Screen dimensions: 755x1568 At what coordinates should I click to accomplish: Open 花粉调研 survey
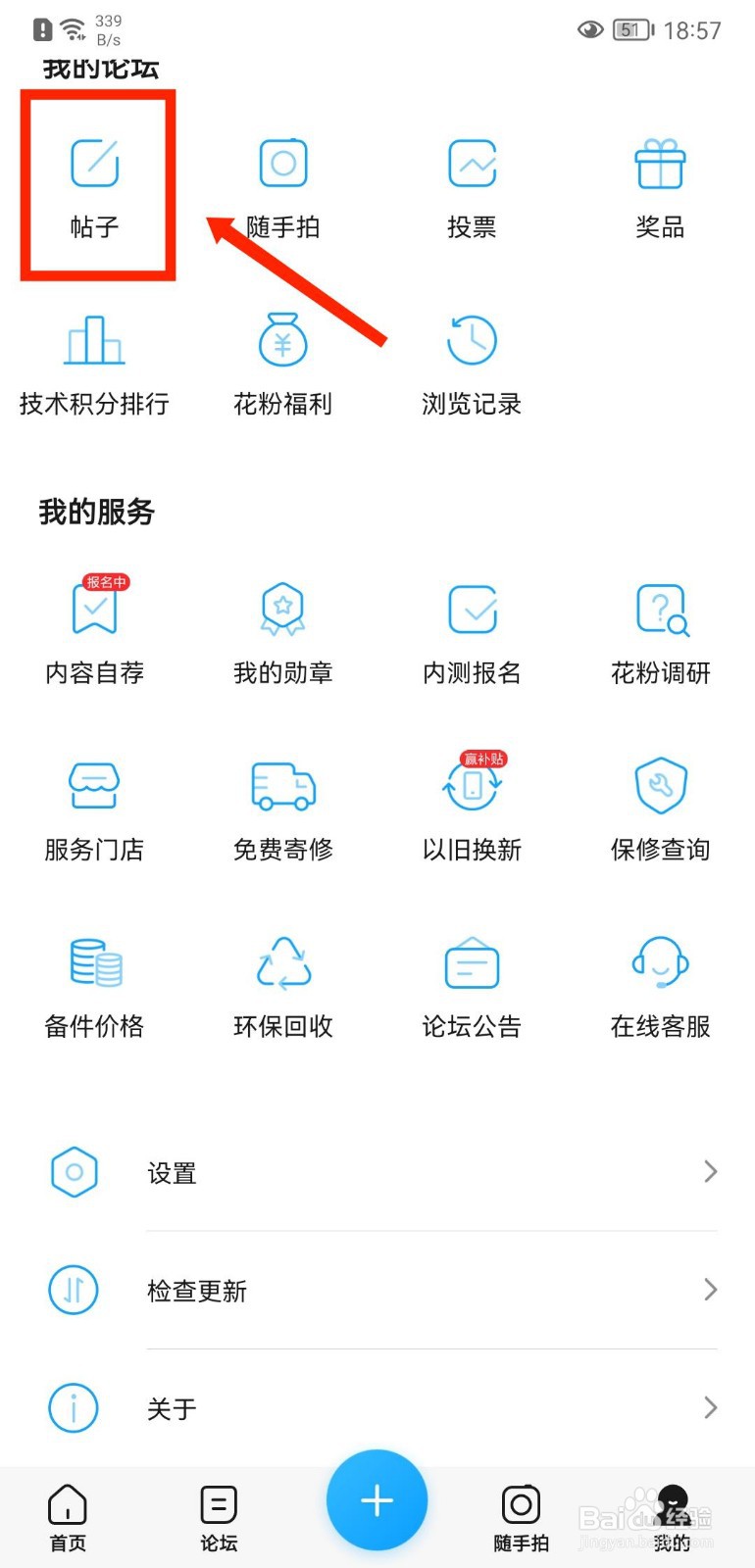(660, 634)
